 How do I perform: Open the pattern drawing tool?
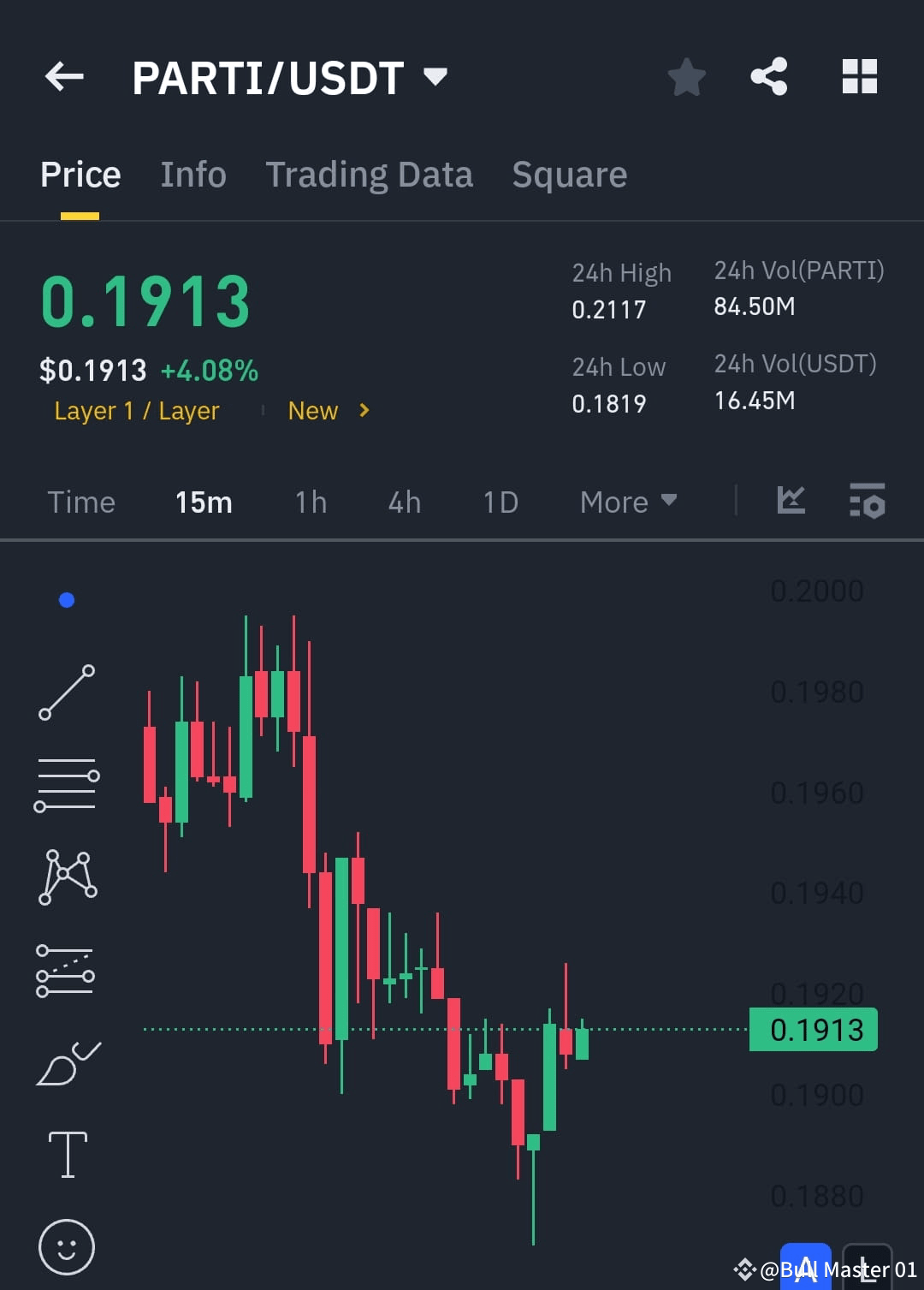[x=67, y=874]
